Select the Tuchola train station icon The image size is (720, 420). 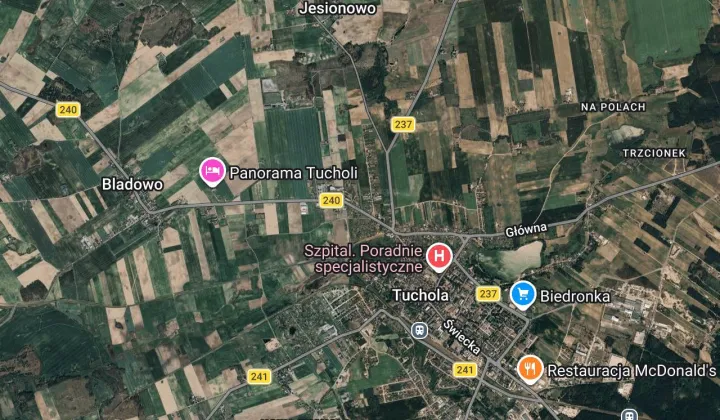[x=420, y=330]
